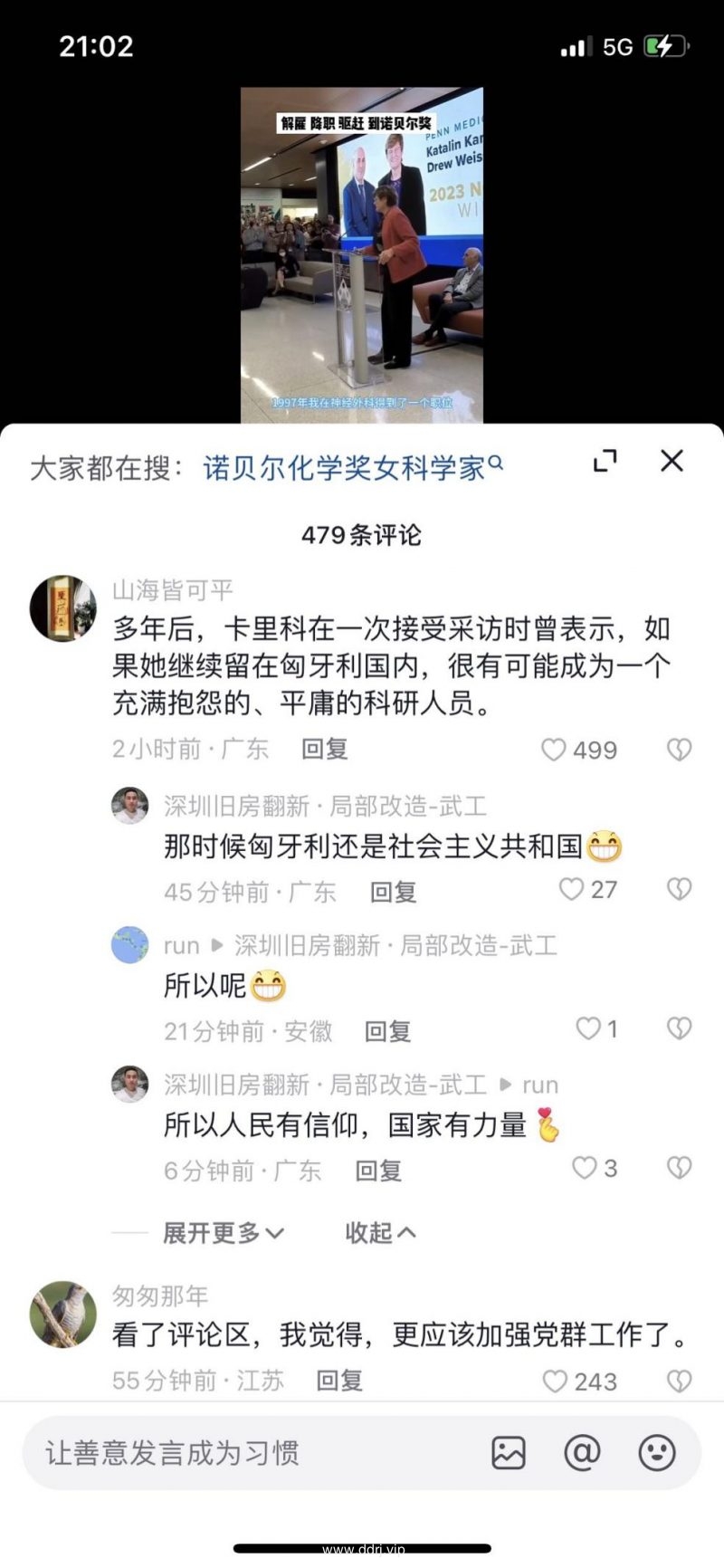Search 诺贝尔化学奖女科学家 suggestion
The height and width of the screenshot is (1568, 724).
pos(351,467)
